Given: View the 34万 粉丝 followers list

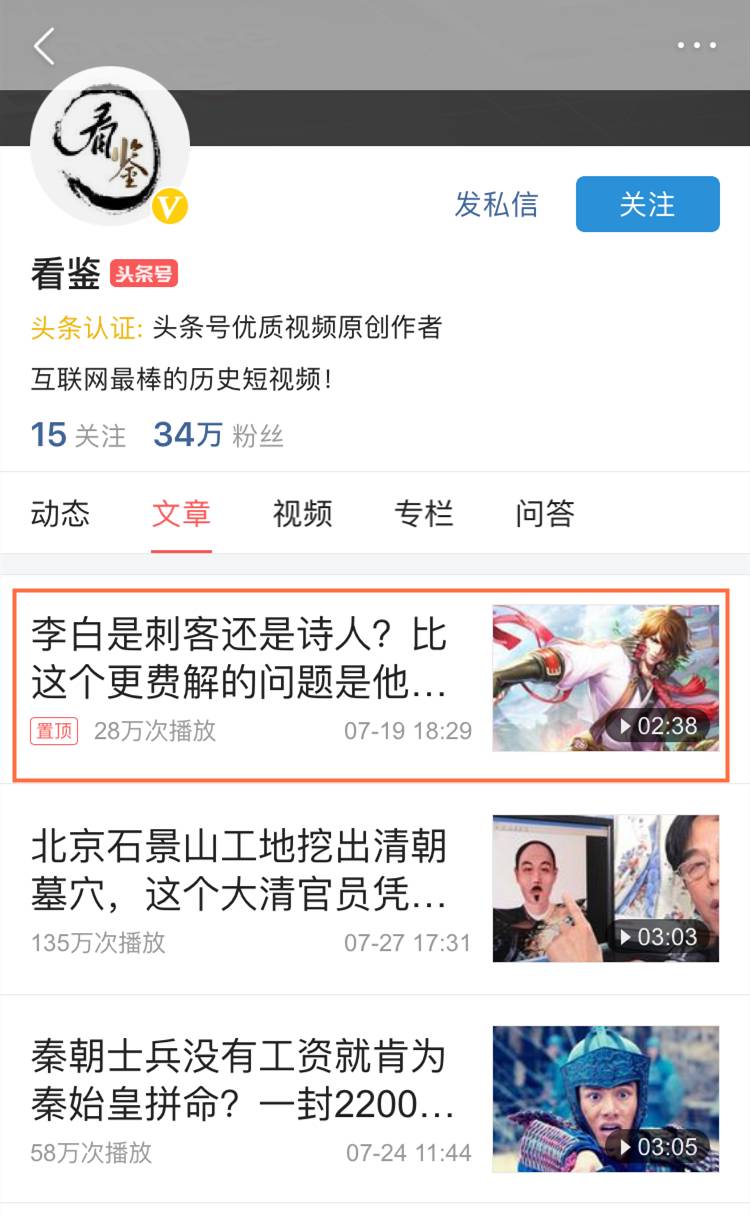Looking at the screenshot, I should [x=219, y=435].
